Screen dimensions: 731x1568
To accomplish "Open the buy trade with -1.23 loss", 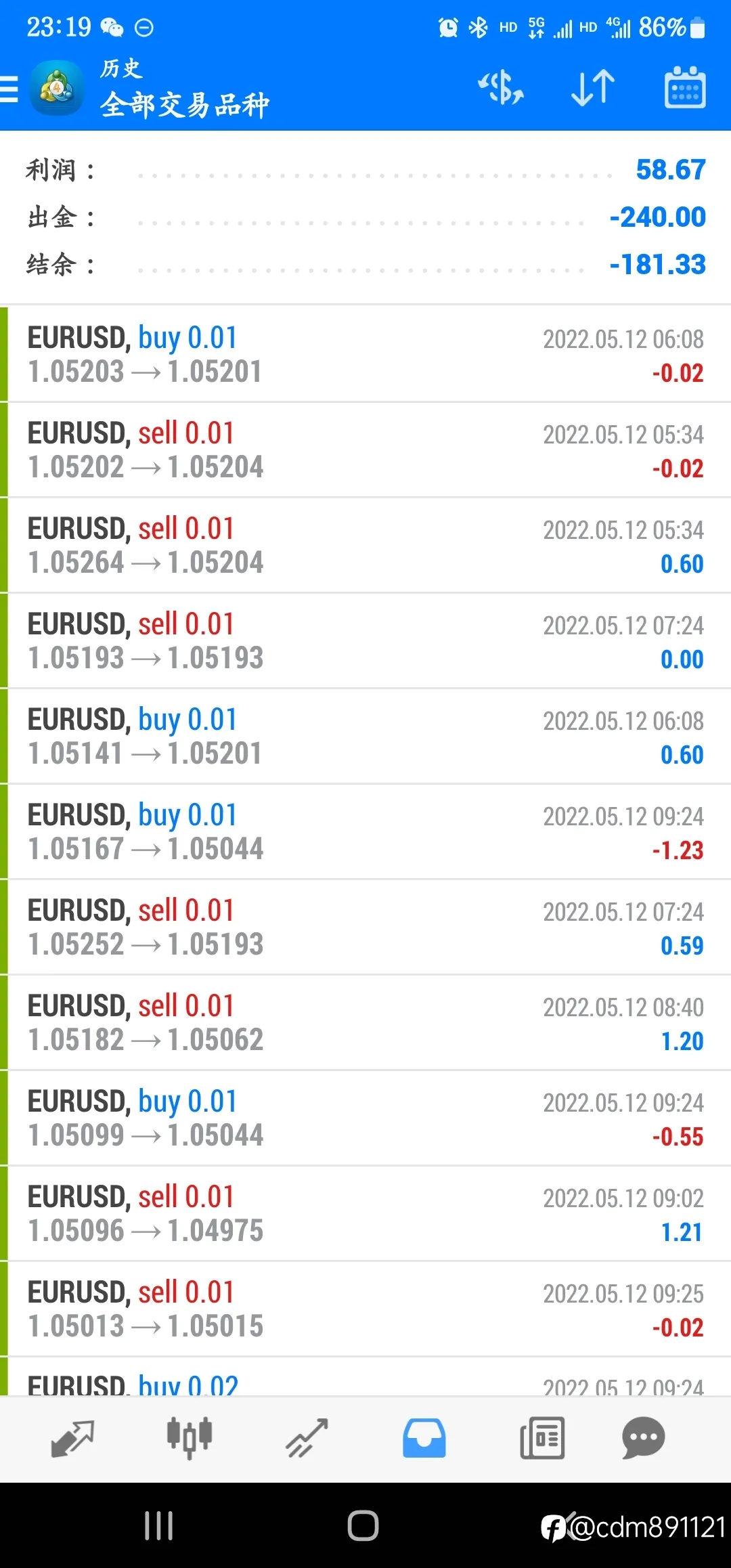I will coord(365,831).
